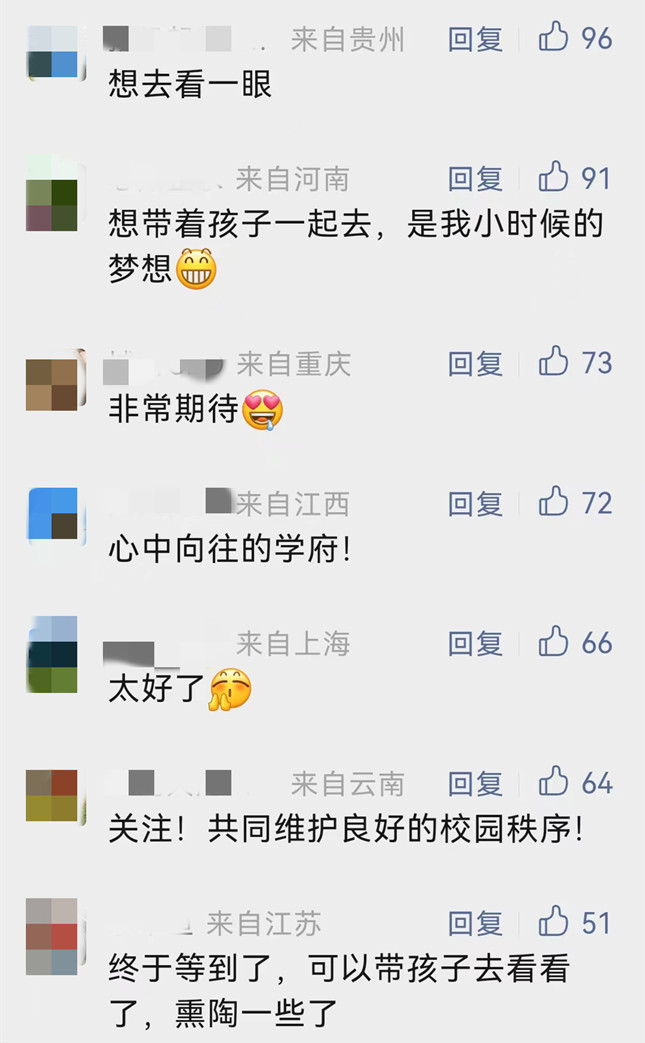Like the '终于等到了' comment

coord(554,922)
